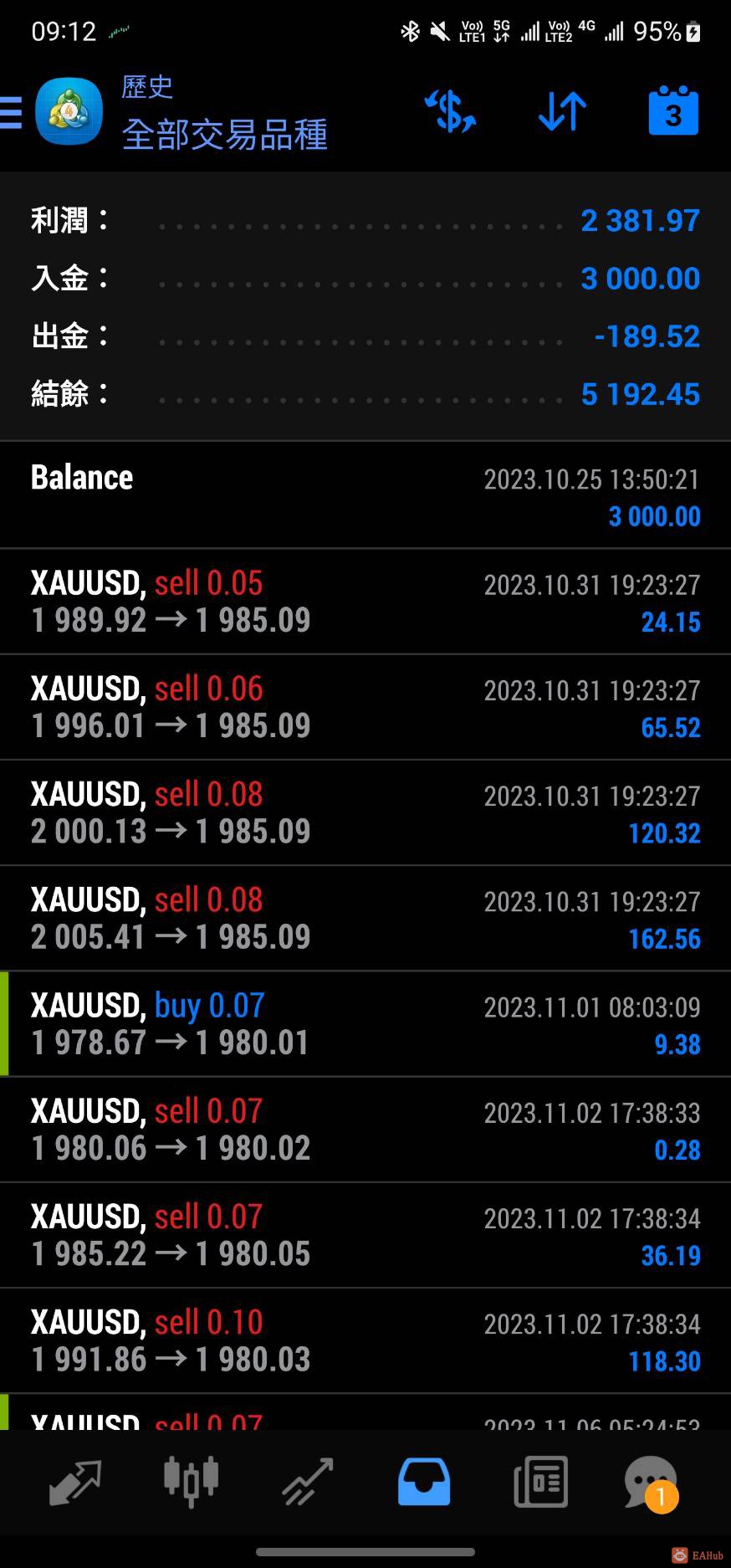
Task: Expand the sell 0.10 trade at 1 991.86
Action: 365,1340
